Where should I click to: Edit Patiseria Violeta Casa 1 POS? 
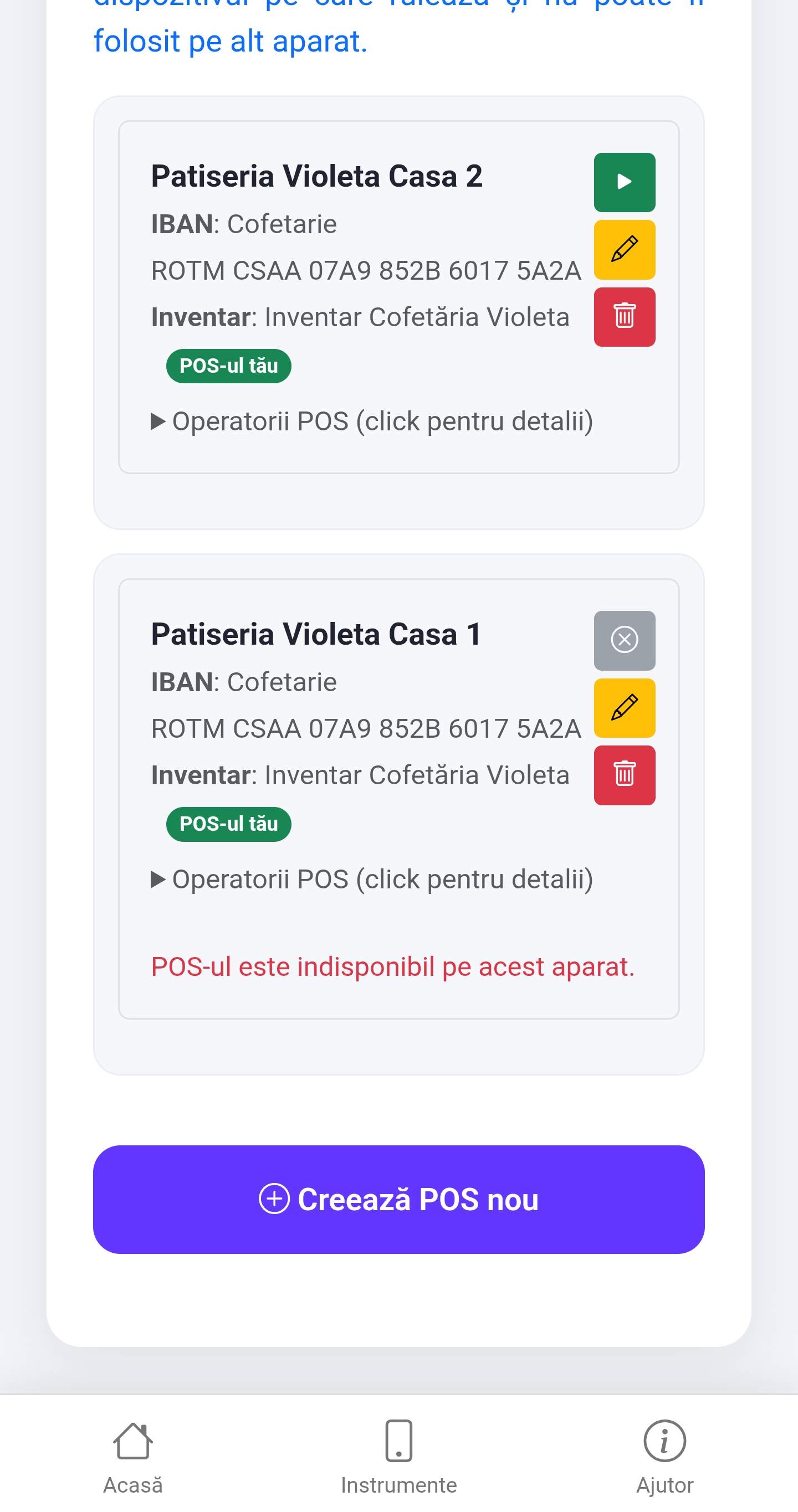(x=624, y=707)
